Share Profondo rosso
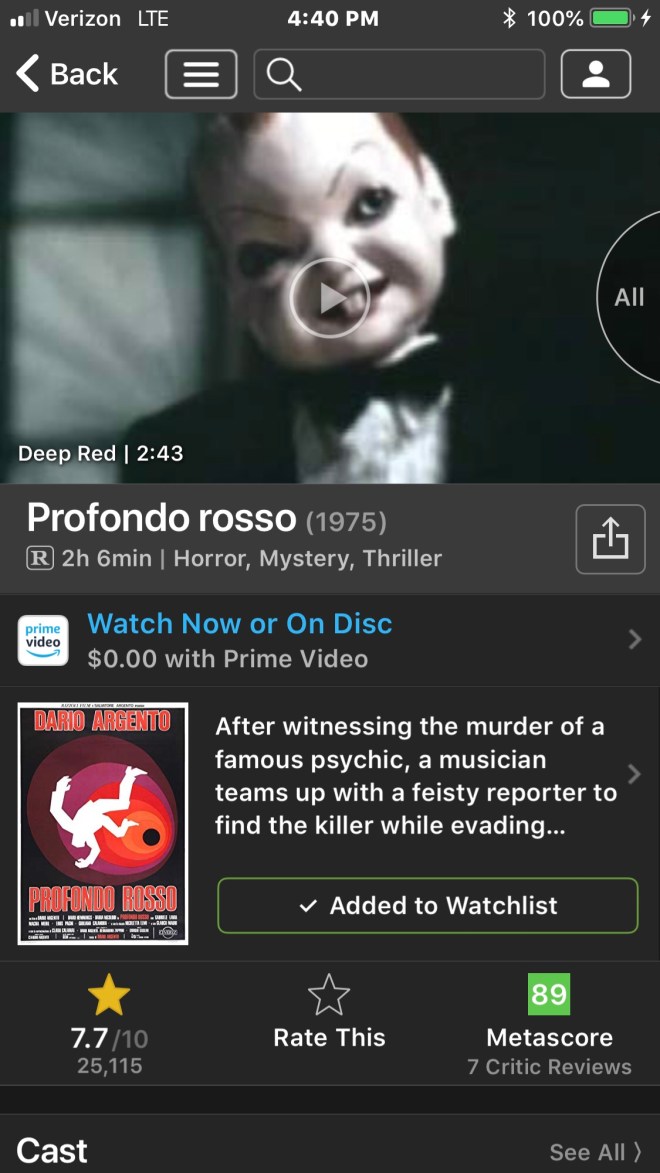The height and width of the screenshot is (1173, 660). coord(610,540)
